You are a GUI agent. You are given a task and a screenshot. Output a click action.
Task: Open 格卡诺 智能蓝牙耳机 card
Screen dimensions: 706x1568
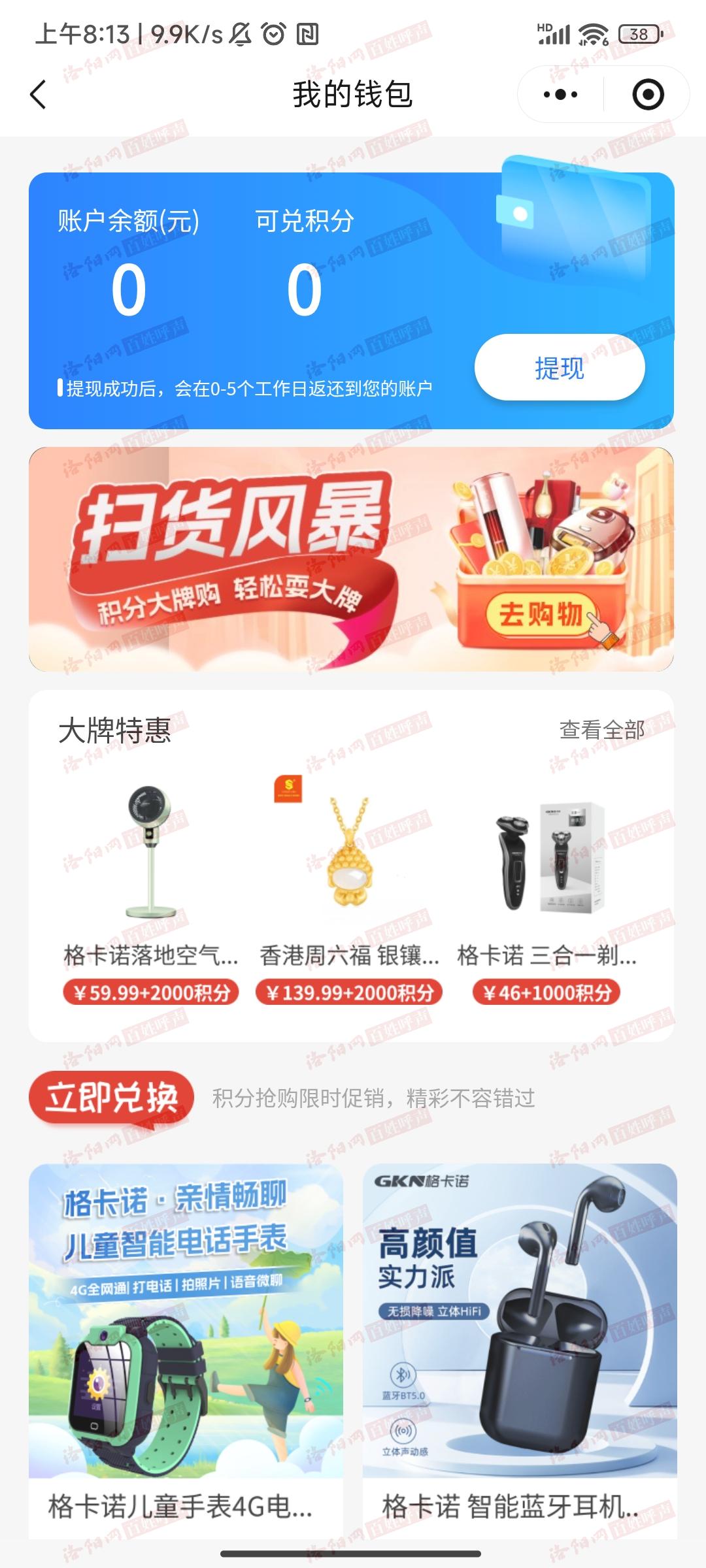(x=520, y=1346)
